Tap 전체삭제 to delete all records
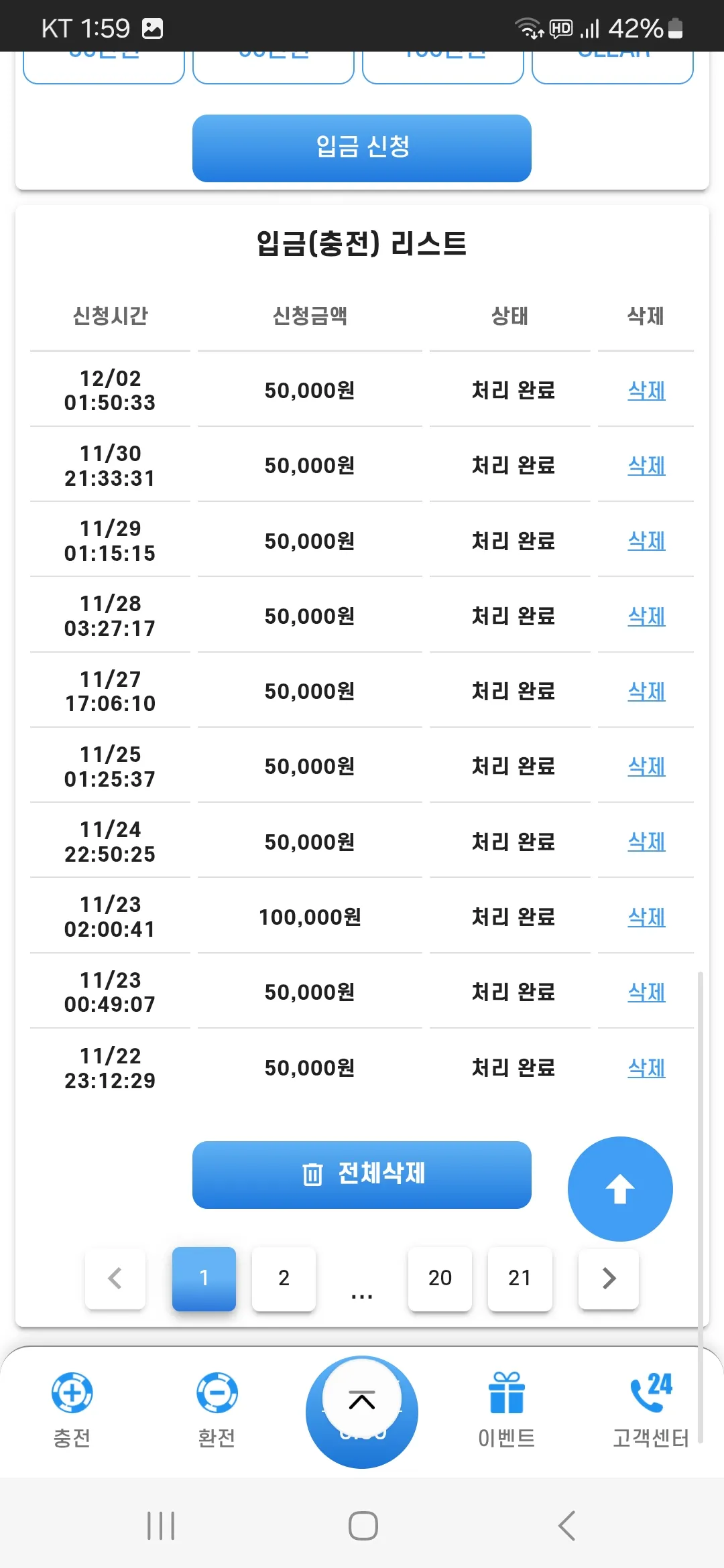The height and width of the screenshot is (1568, 724). click(362, 1175)
